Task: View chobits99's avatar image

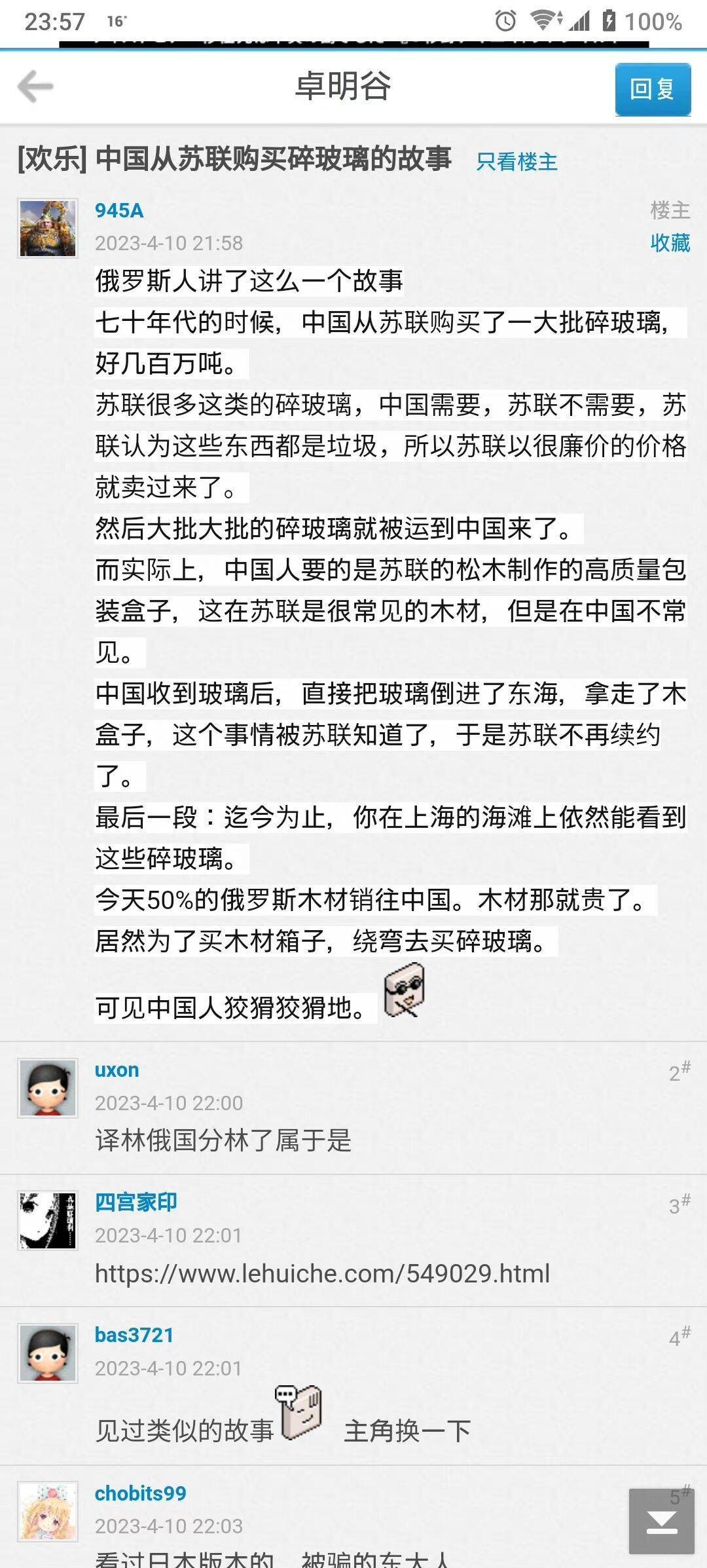Action: [x=48, y=1510]
